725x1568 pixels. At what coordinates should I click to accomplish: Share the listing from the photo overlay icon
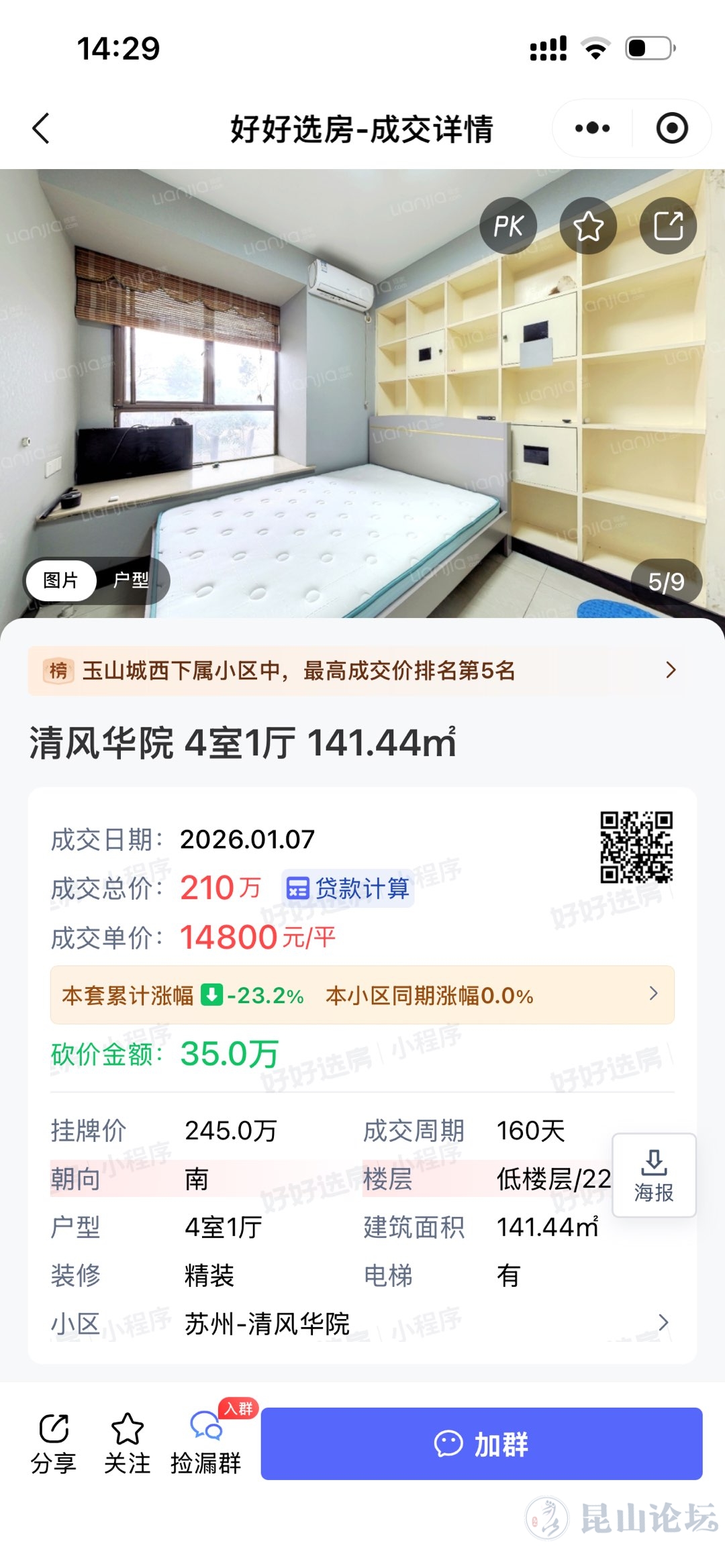[x=668, y=226]
